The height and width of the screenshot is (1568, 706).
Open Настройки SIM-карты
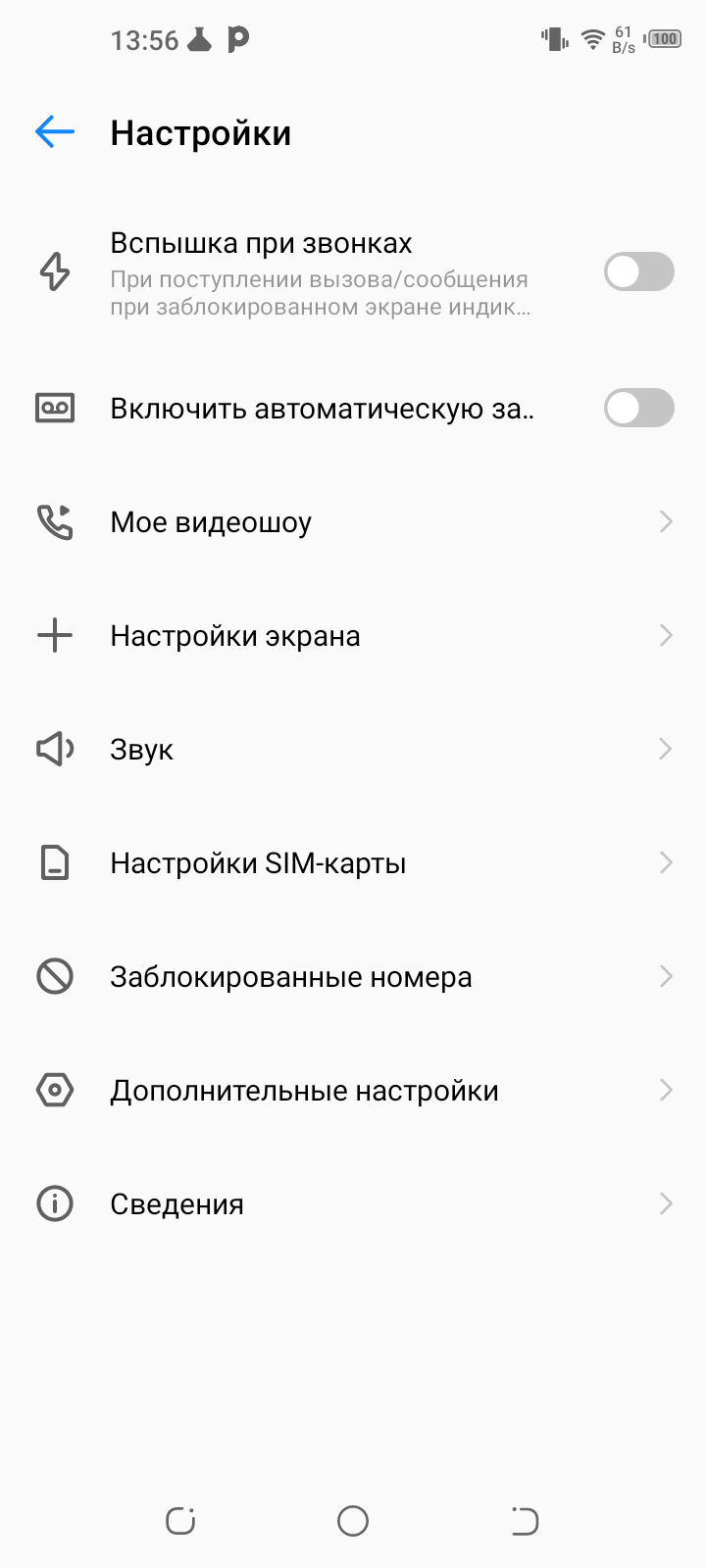coord(353,863)
